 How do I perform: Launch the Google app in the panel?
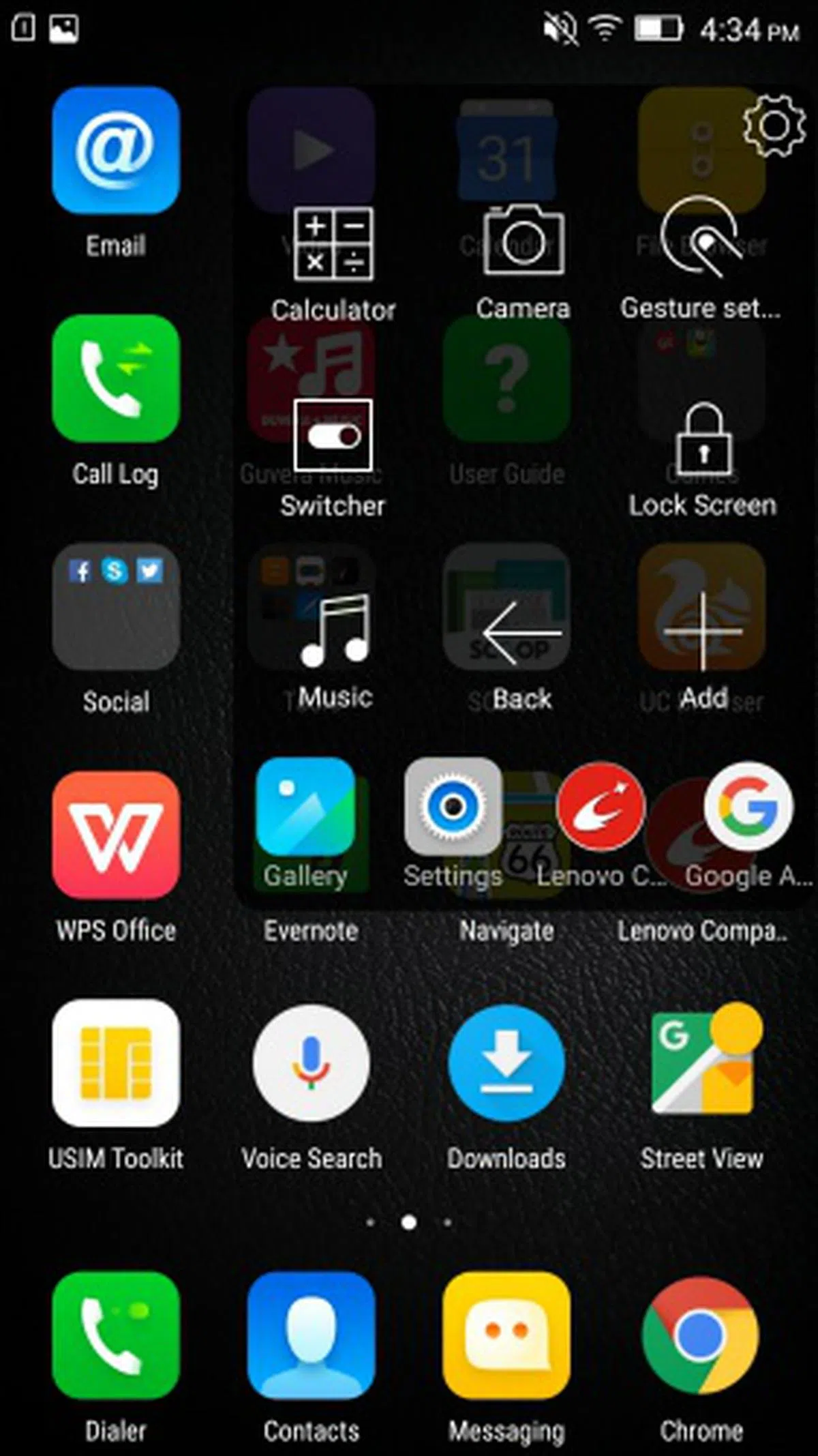[x=748, y=807]
